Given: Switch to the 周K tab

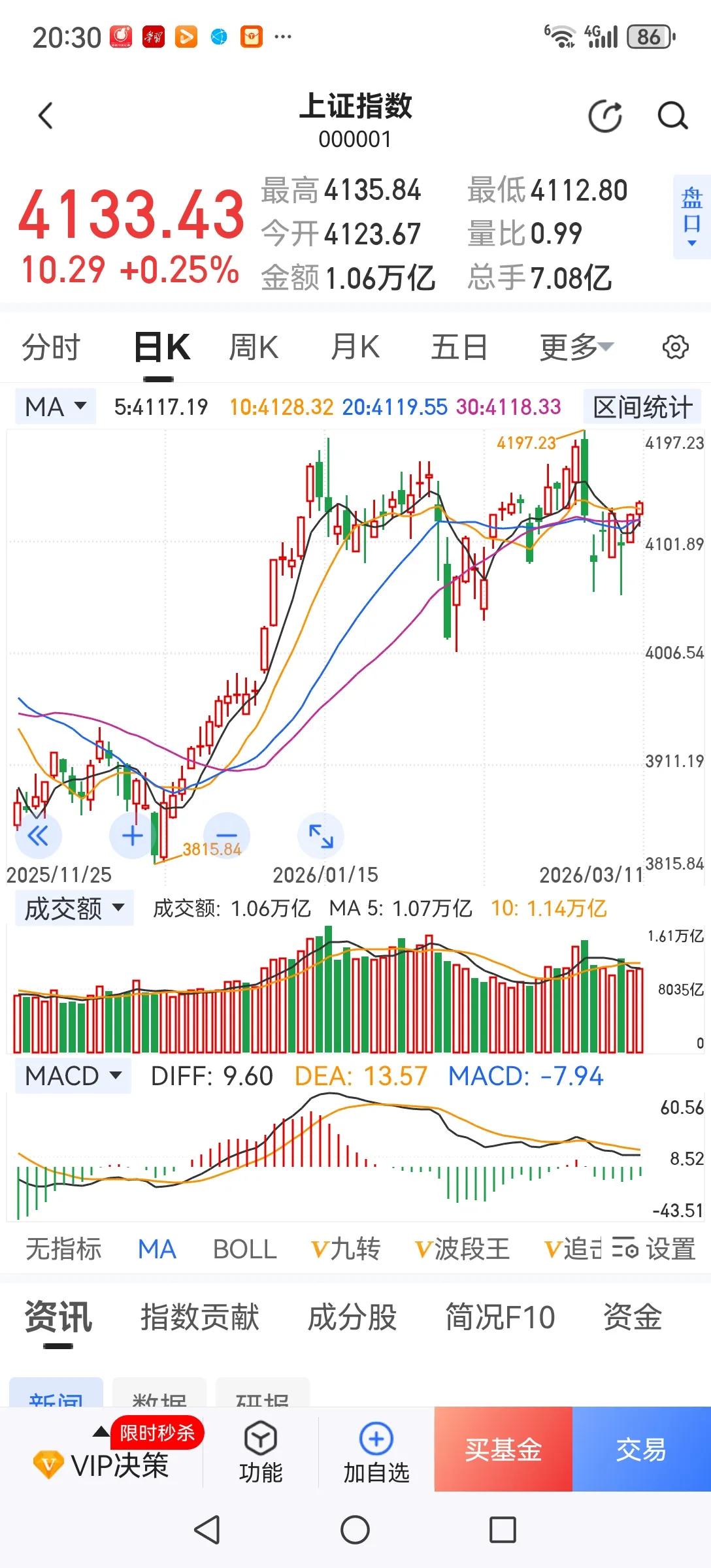Looking at the screenshot, I should point(254,347).
